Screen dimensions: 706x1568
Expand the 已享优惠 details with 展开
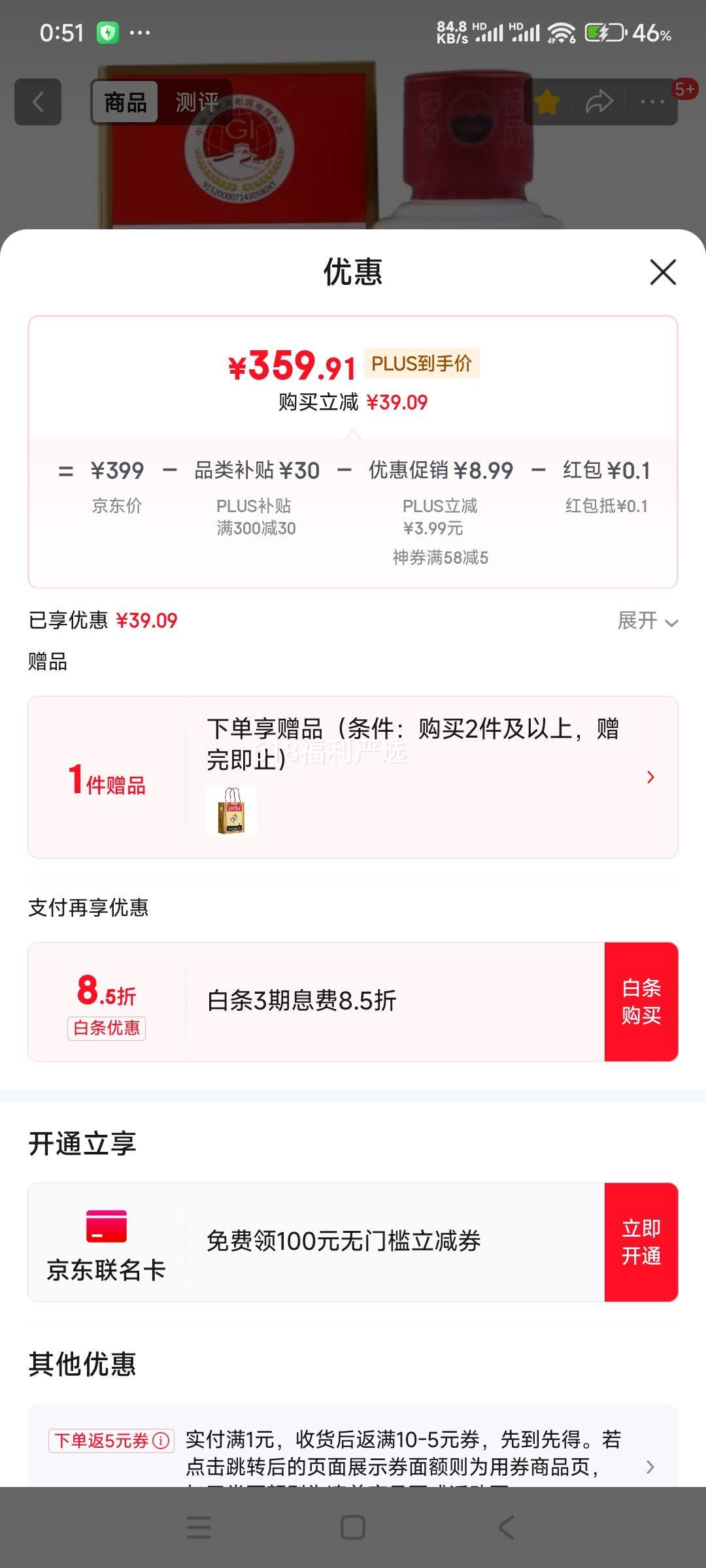pos(648,621)
